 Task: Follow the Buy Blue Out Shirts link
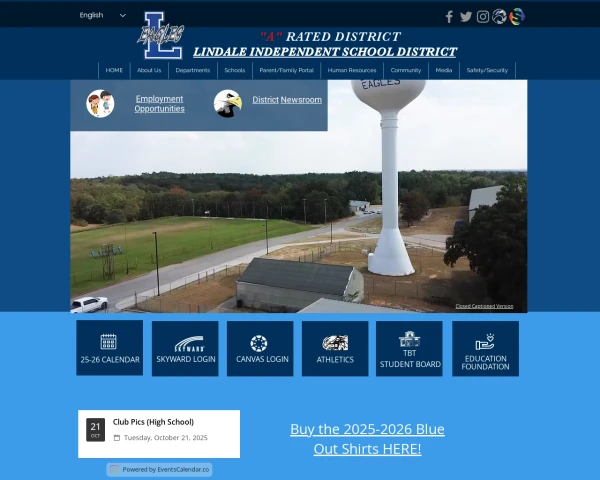click(x=367, y=439)
